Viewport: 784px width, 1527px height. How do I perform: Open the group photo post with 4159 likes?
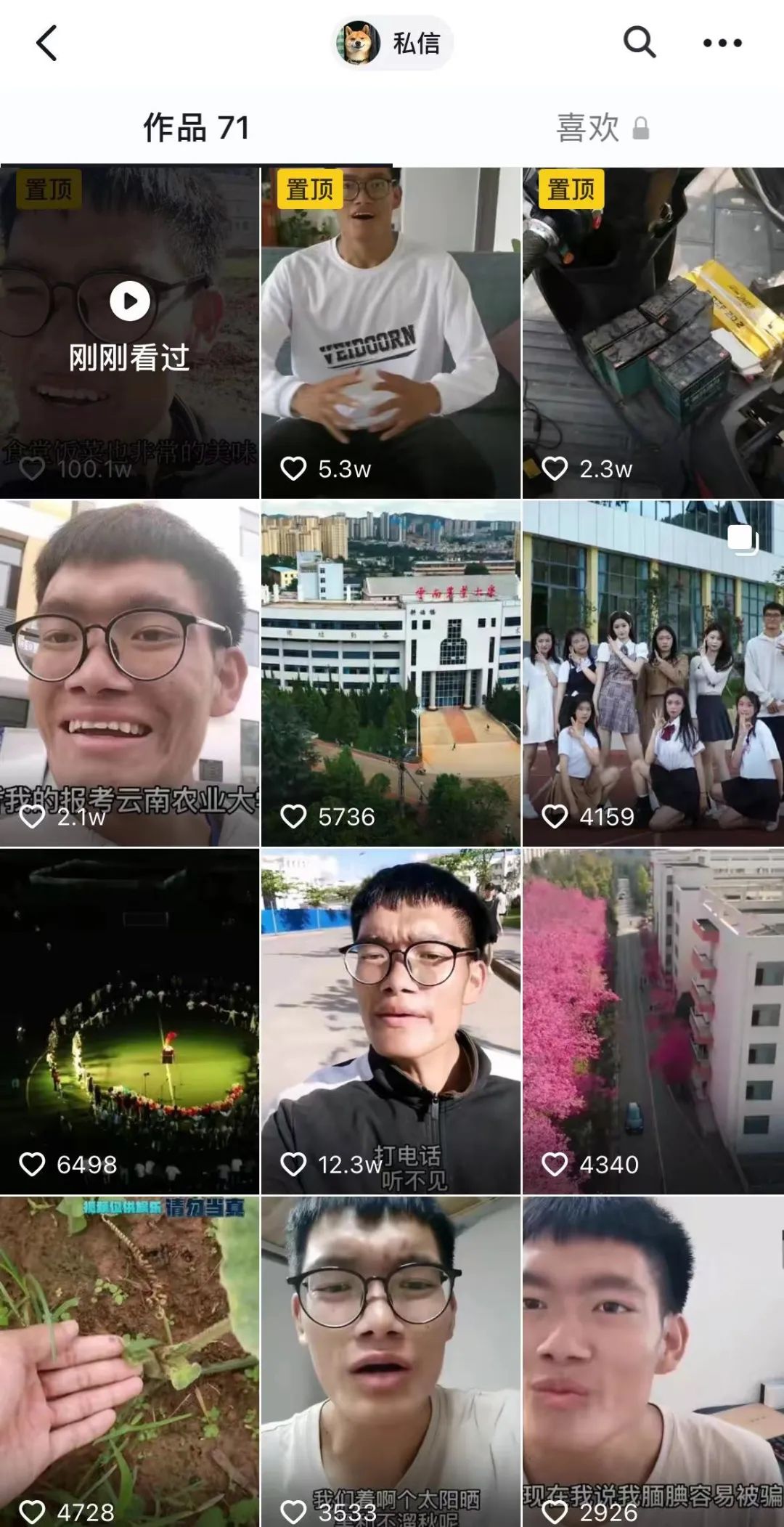[x=653, y=672]
